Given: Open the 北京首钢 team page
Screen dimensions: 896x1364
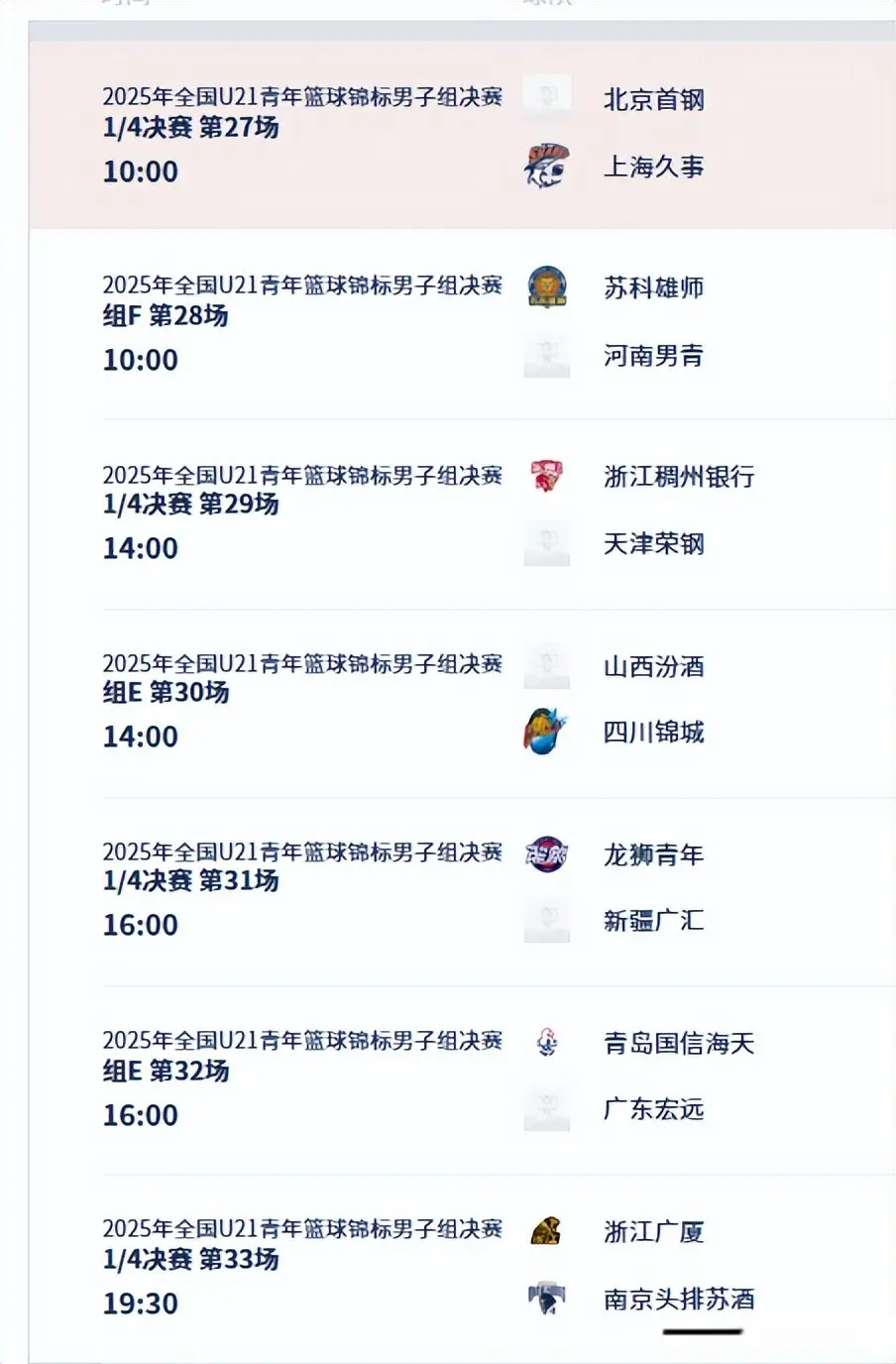Looking at the screenshot, I should (x=654, y=100).
